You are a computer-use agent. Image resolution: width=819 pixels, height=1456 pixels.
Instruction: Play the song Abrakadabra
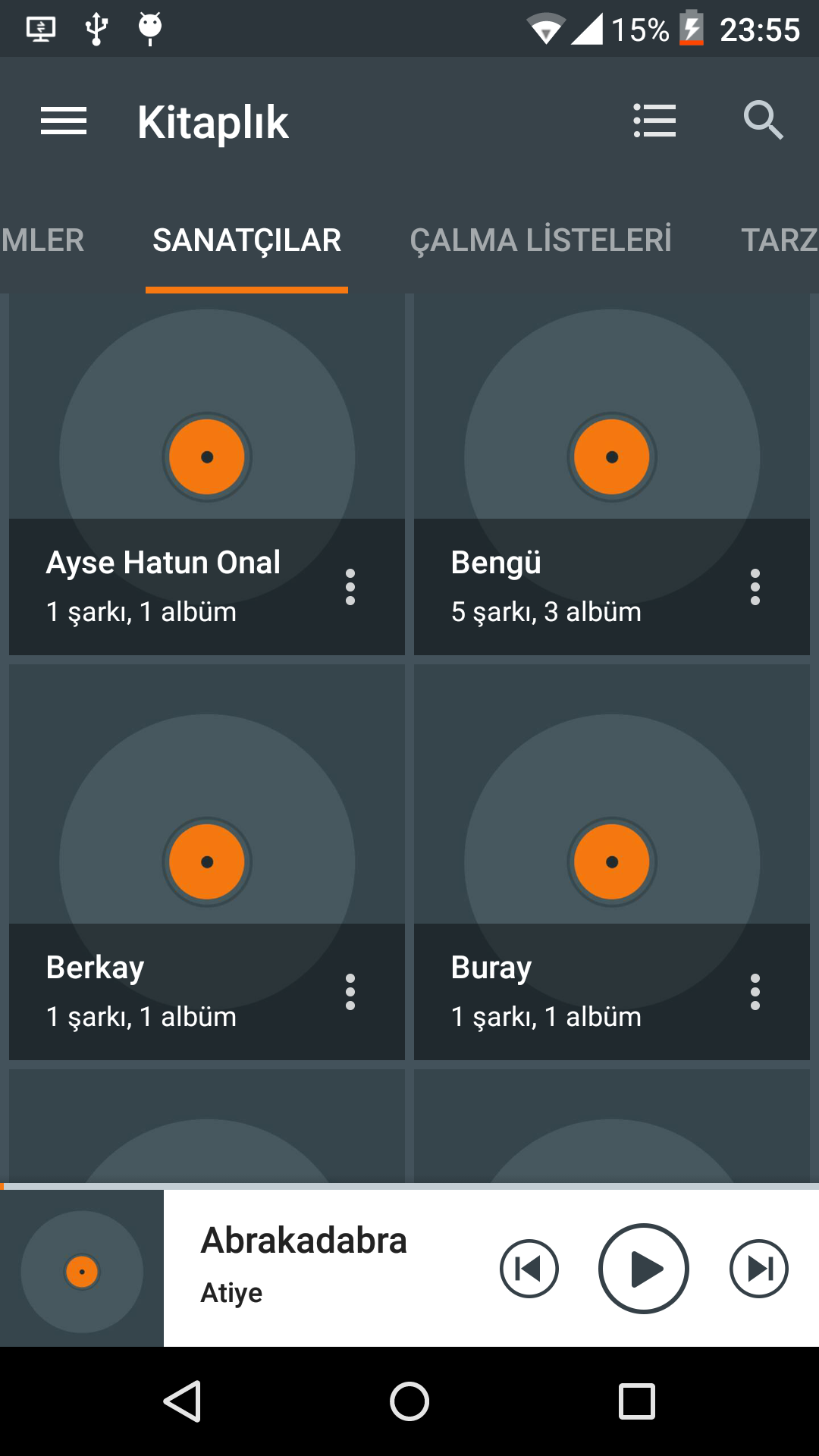pyautogui.click(x=643, y=1269)
